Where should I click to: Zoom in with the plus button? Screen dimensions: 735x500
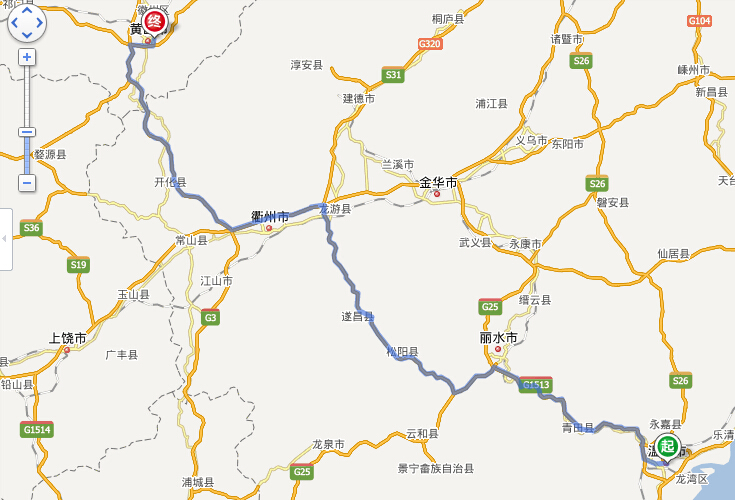[27, 57]
